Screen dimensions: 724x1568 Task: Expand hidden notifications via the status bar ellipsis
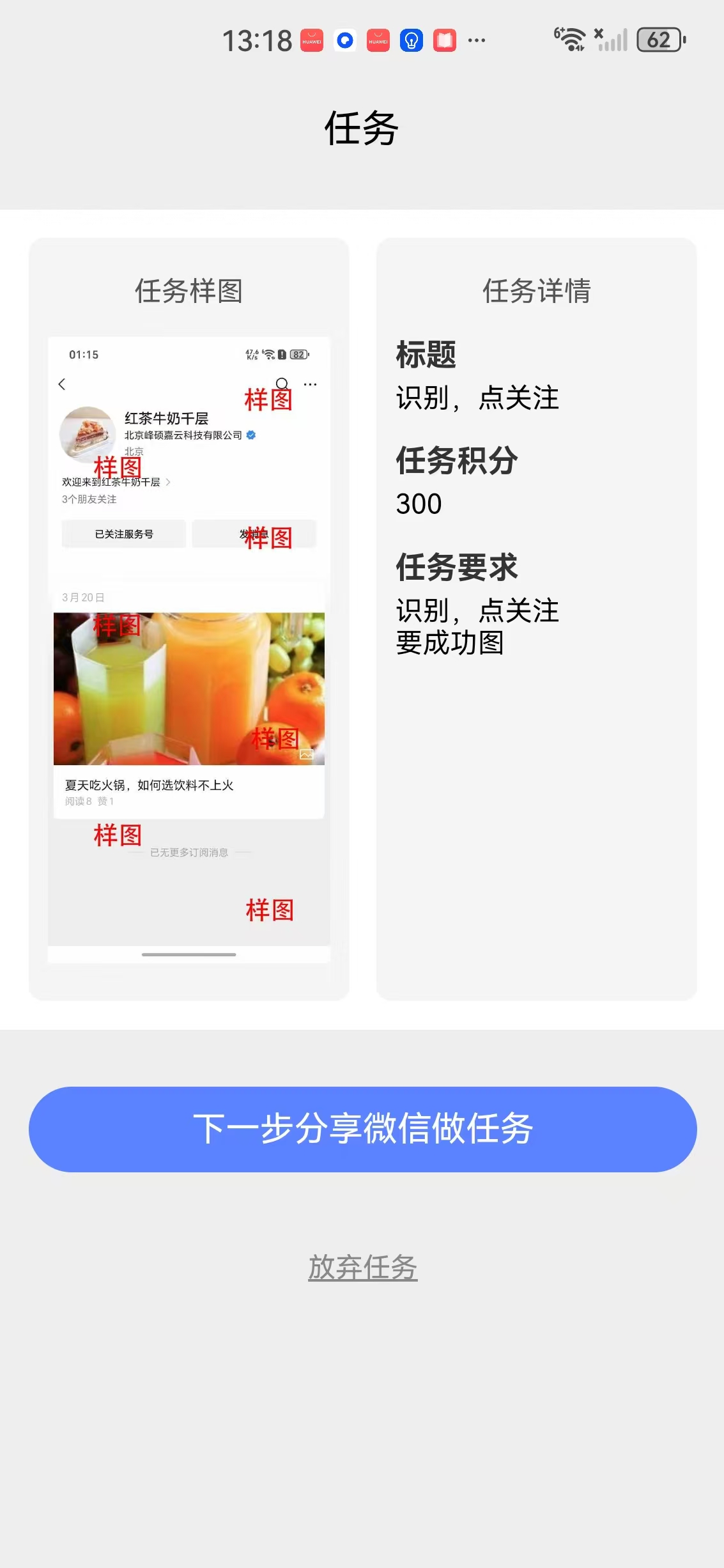(477, 41)
